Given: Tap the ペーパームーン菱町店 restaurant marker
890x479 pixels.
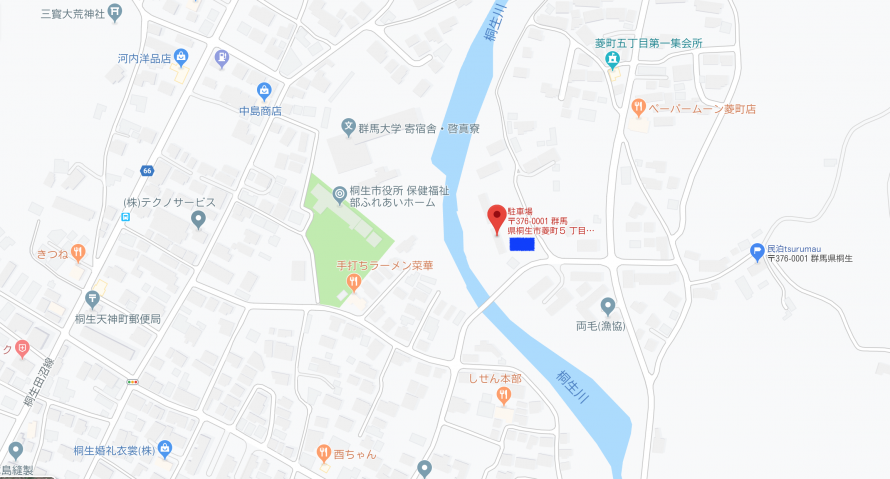Looking at the screenshot, I should click(x=638, y=106).
